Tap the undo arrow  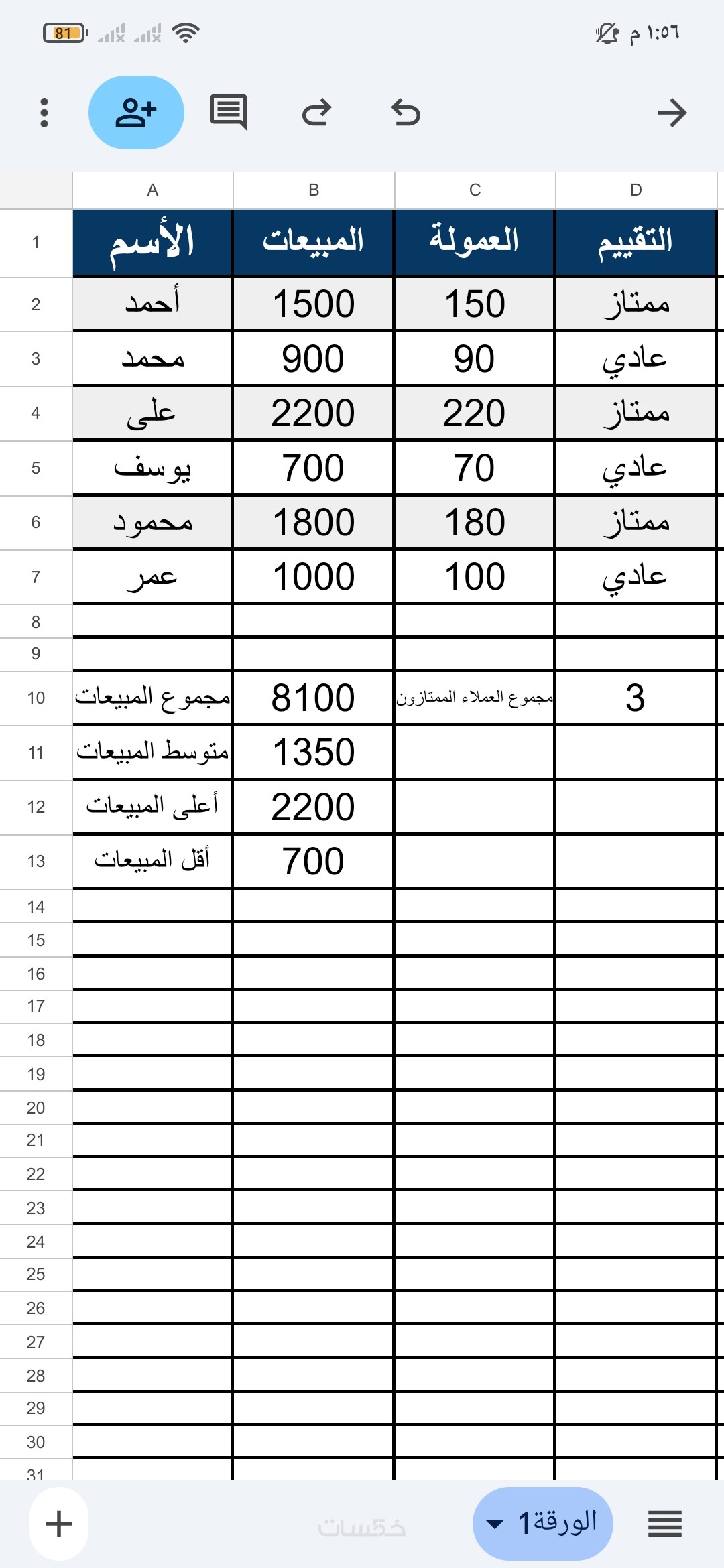click(406, 113)
